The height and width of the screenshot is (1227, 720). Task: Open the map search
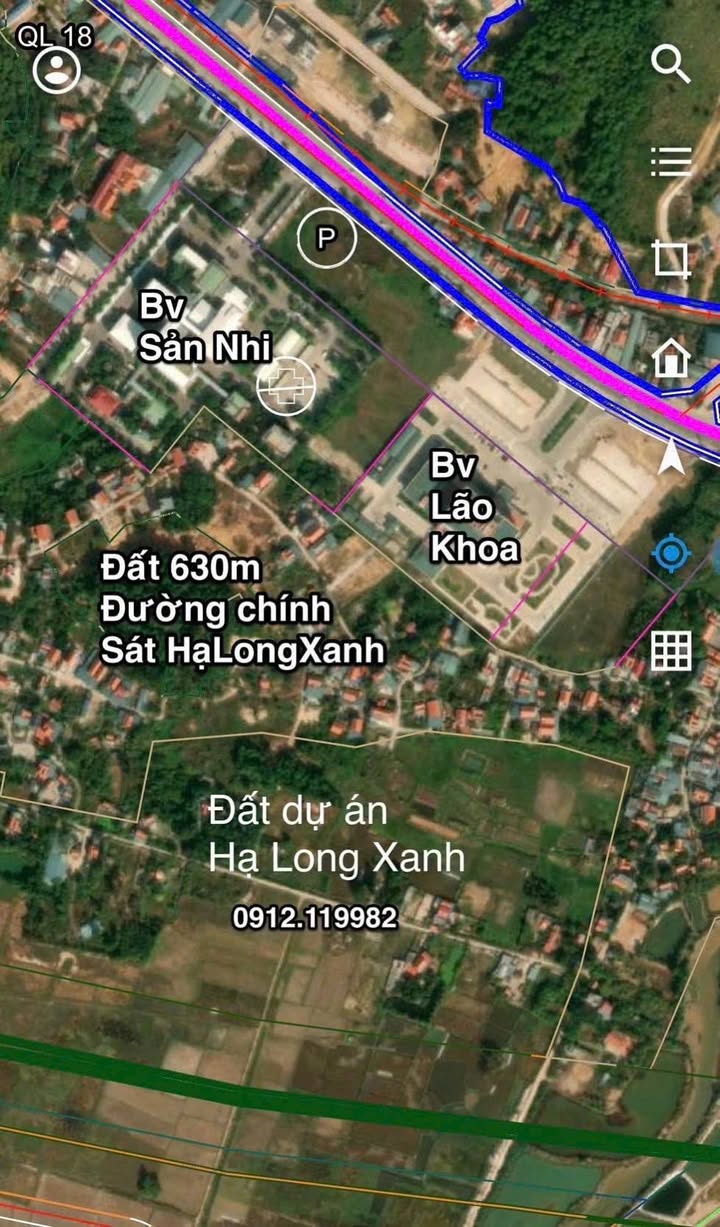point(671,64)
